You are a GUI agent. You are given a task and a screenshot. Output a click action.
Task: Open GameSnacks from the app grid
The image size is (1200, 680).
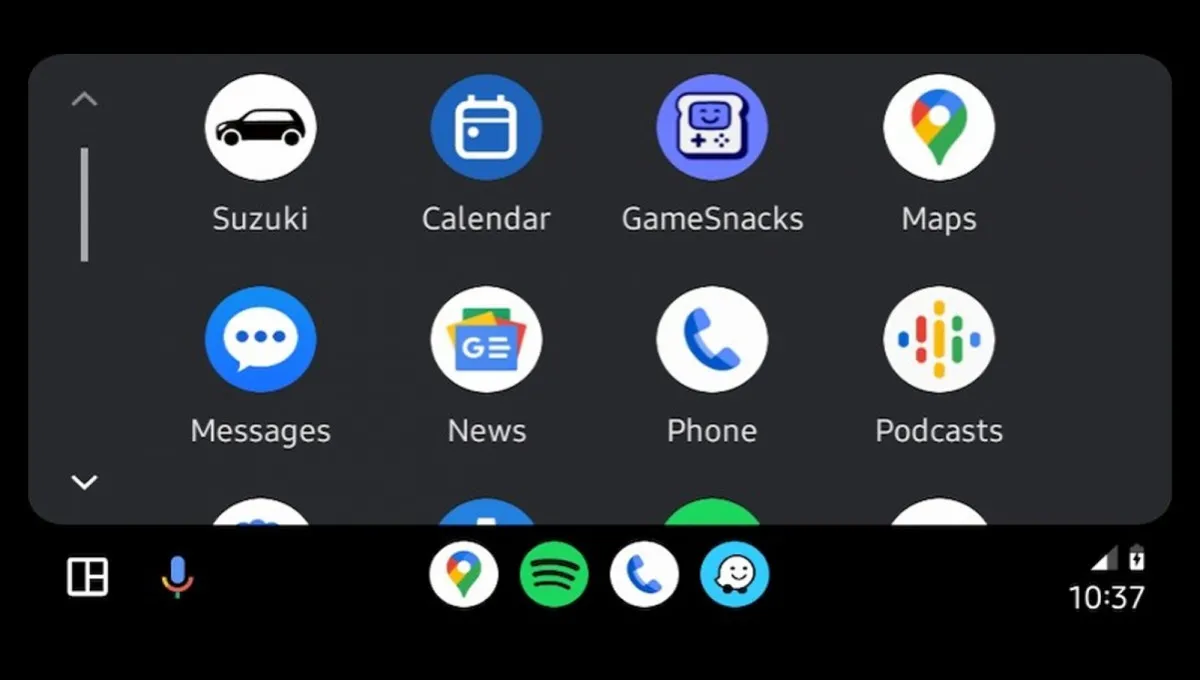(x=712, y=128)
